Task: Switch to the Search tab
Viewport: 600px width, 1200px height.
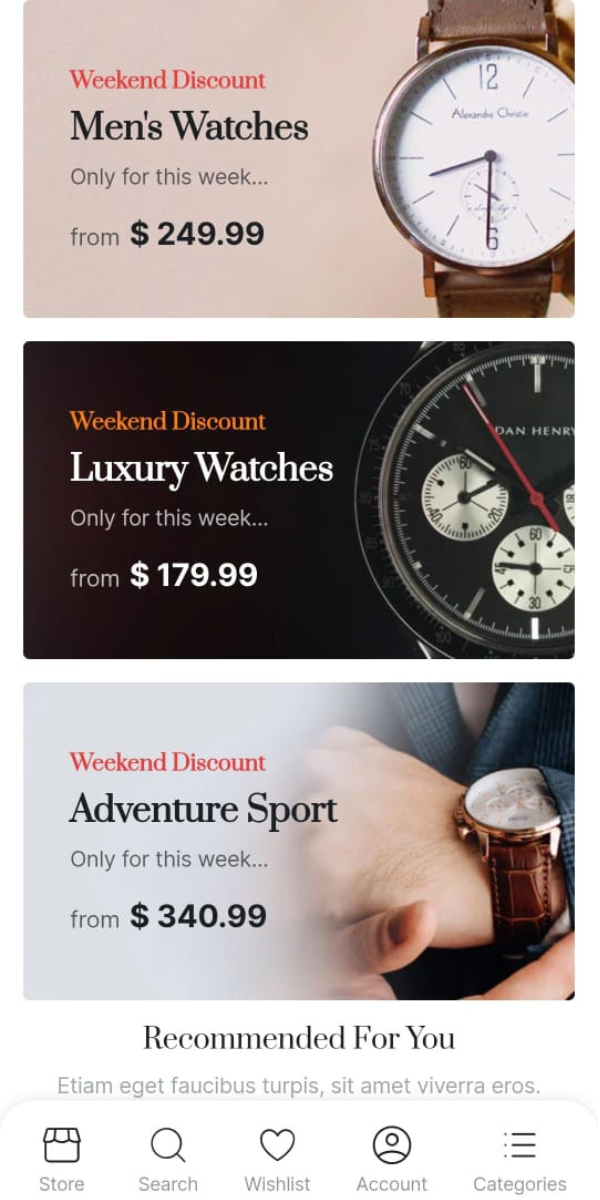Action: [168, 1159]
